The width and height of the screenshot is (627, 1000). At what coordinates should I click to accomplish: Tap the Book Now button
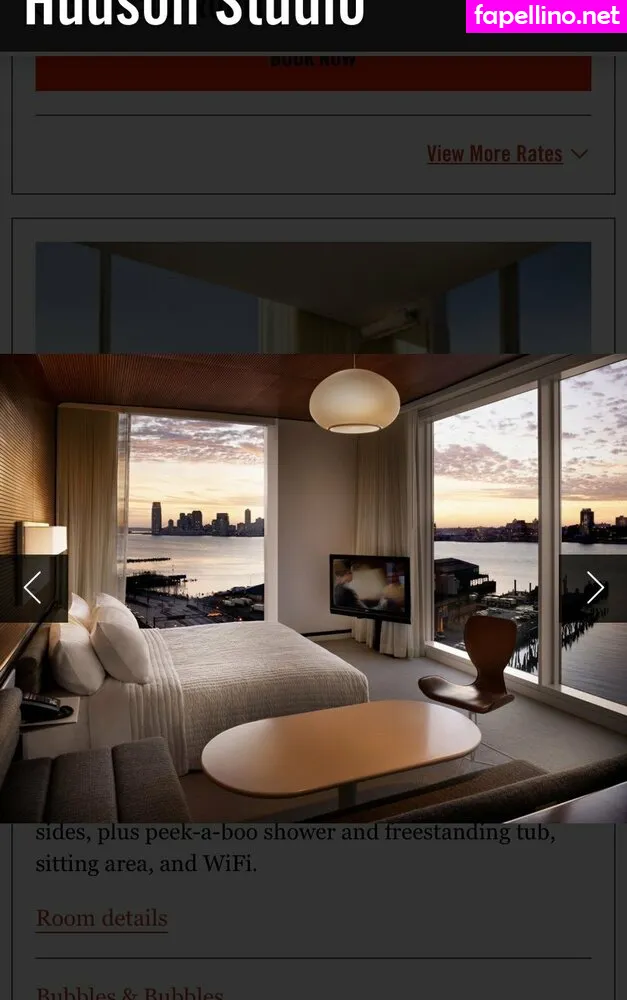coord(313,71)
